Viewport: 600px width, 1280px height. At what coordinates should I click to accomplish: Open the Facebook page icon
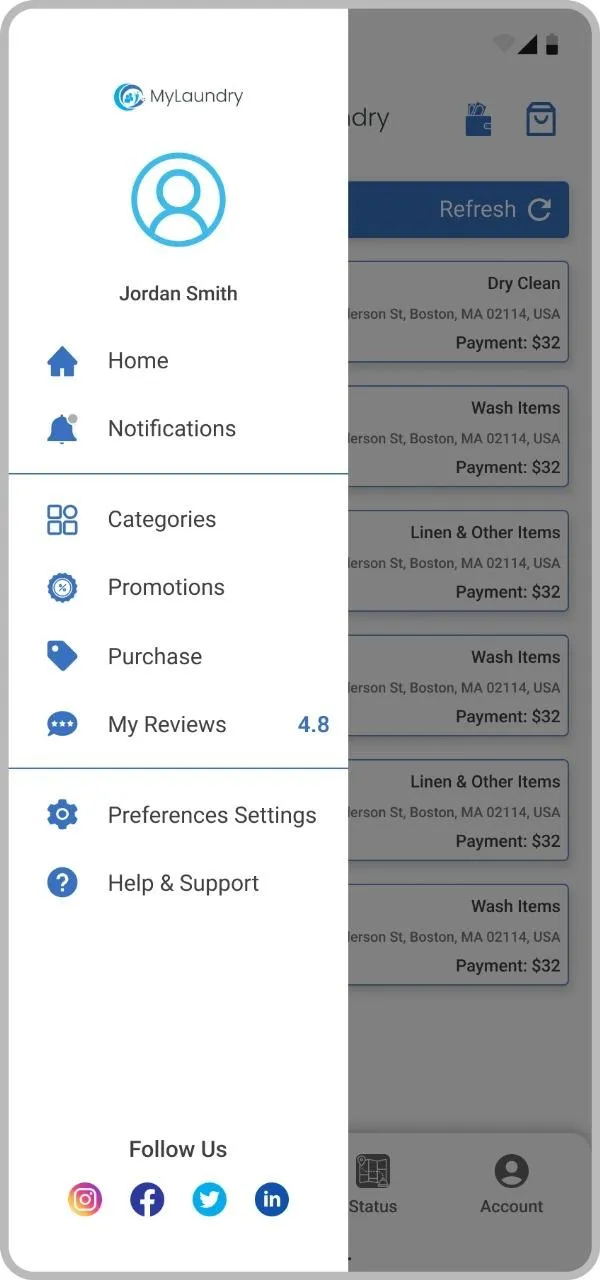tap(147, 1199)
